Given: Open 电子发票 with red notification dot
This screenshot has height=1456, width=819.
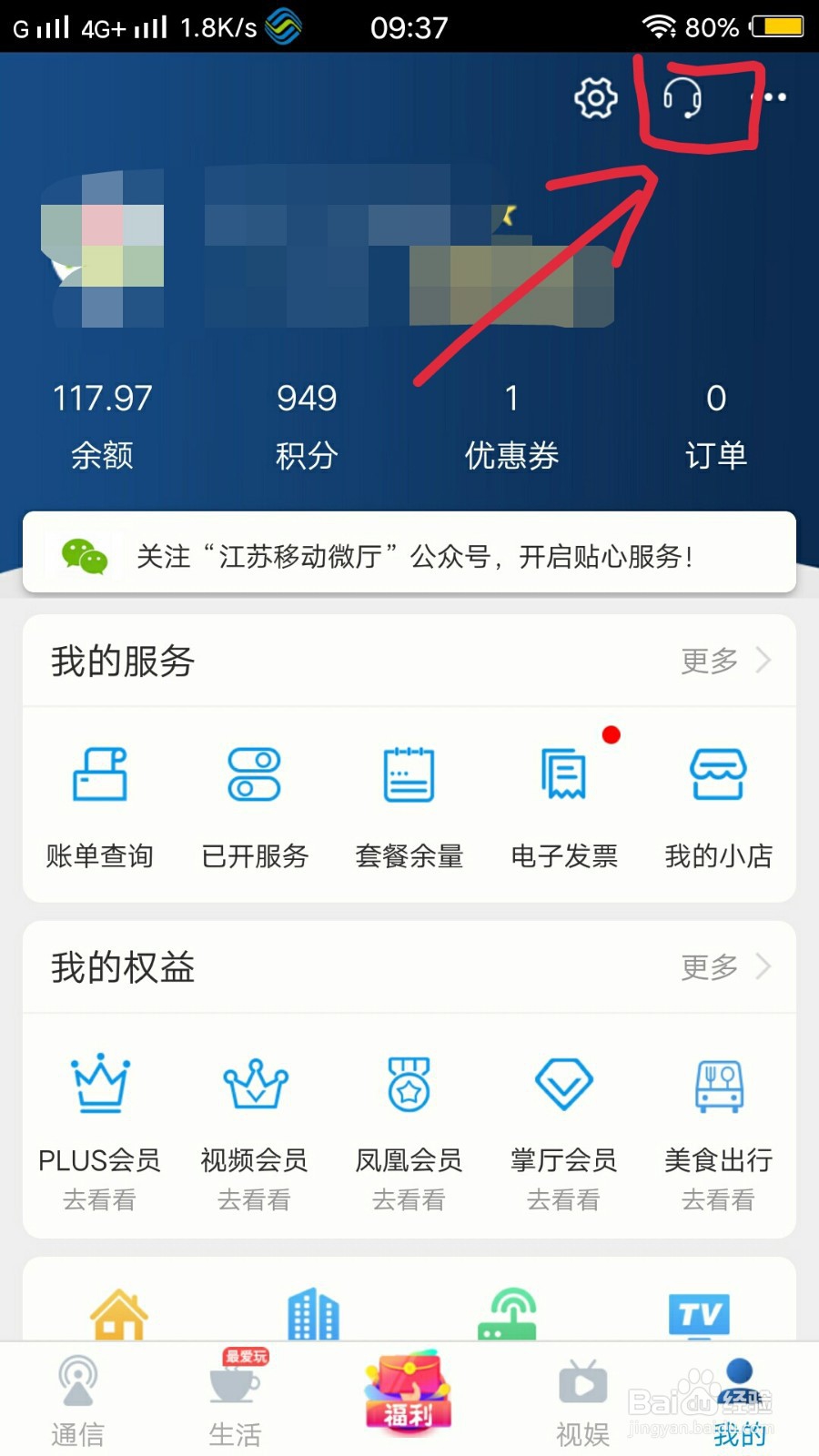Looking at the screenshot, I should [562, 801].
